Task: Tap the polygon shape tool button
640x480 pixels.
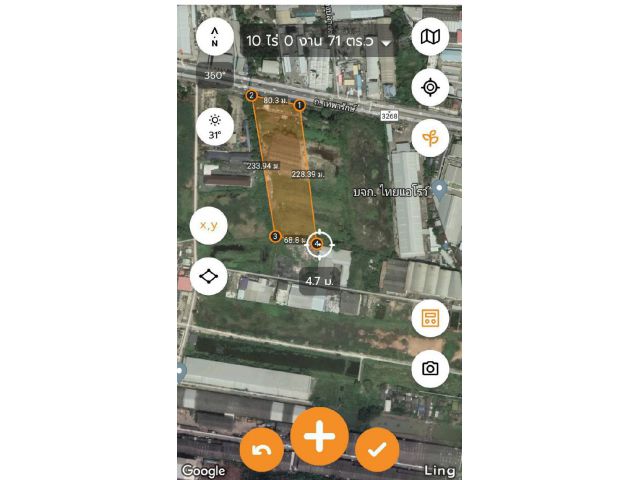Action: pos(209,275)
